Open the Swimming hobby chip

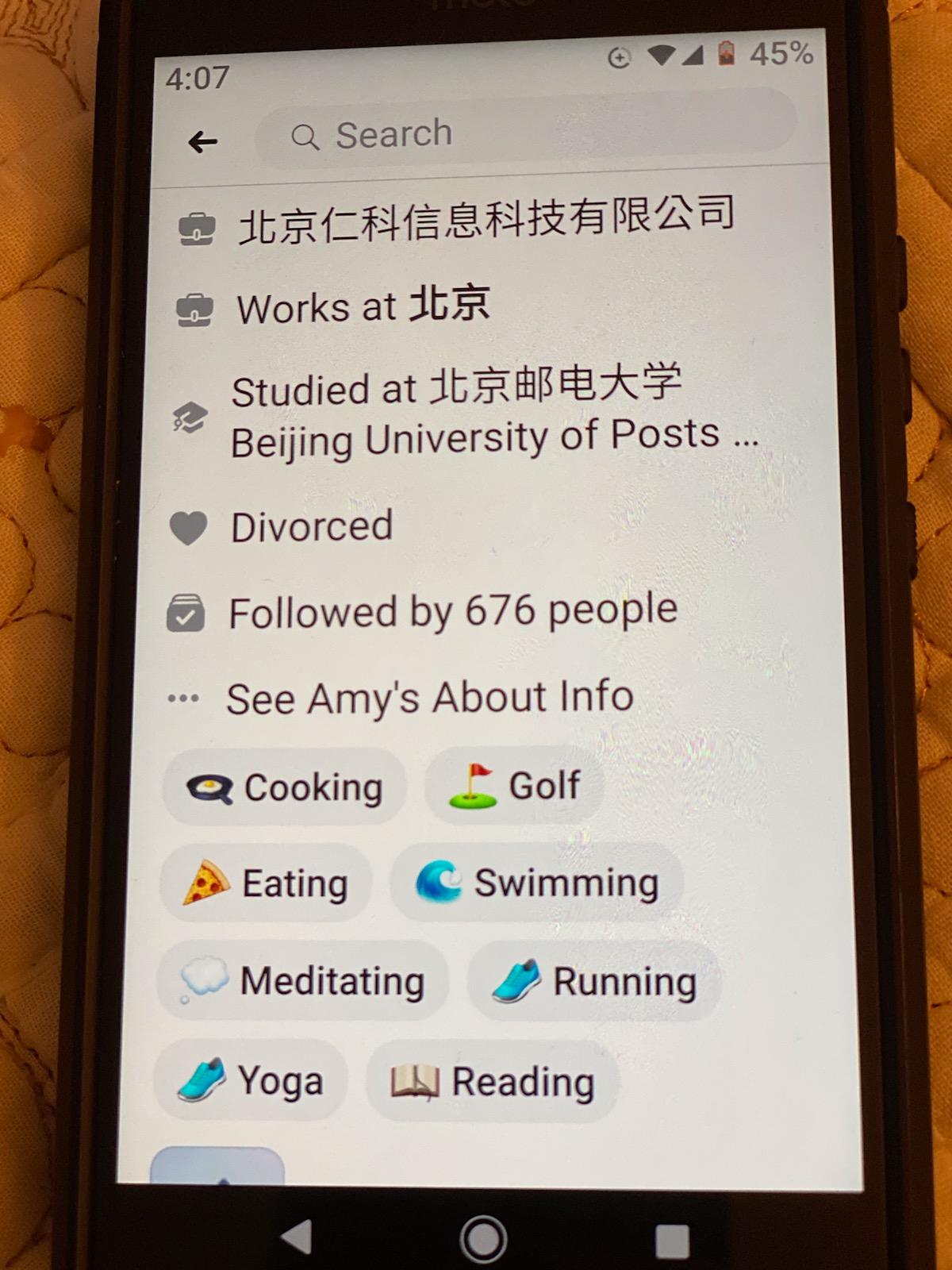tap(536, 883)
